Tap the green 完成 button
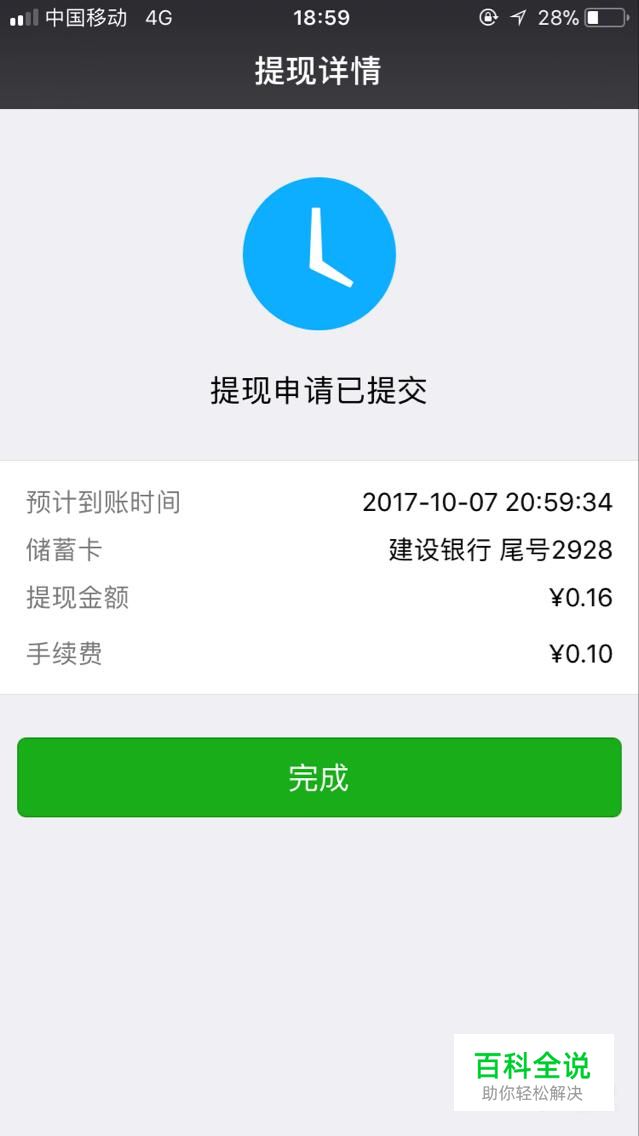This screenshot has width=639, height=1136. tap(319, 777)
